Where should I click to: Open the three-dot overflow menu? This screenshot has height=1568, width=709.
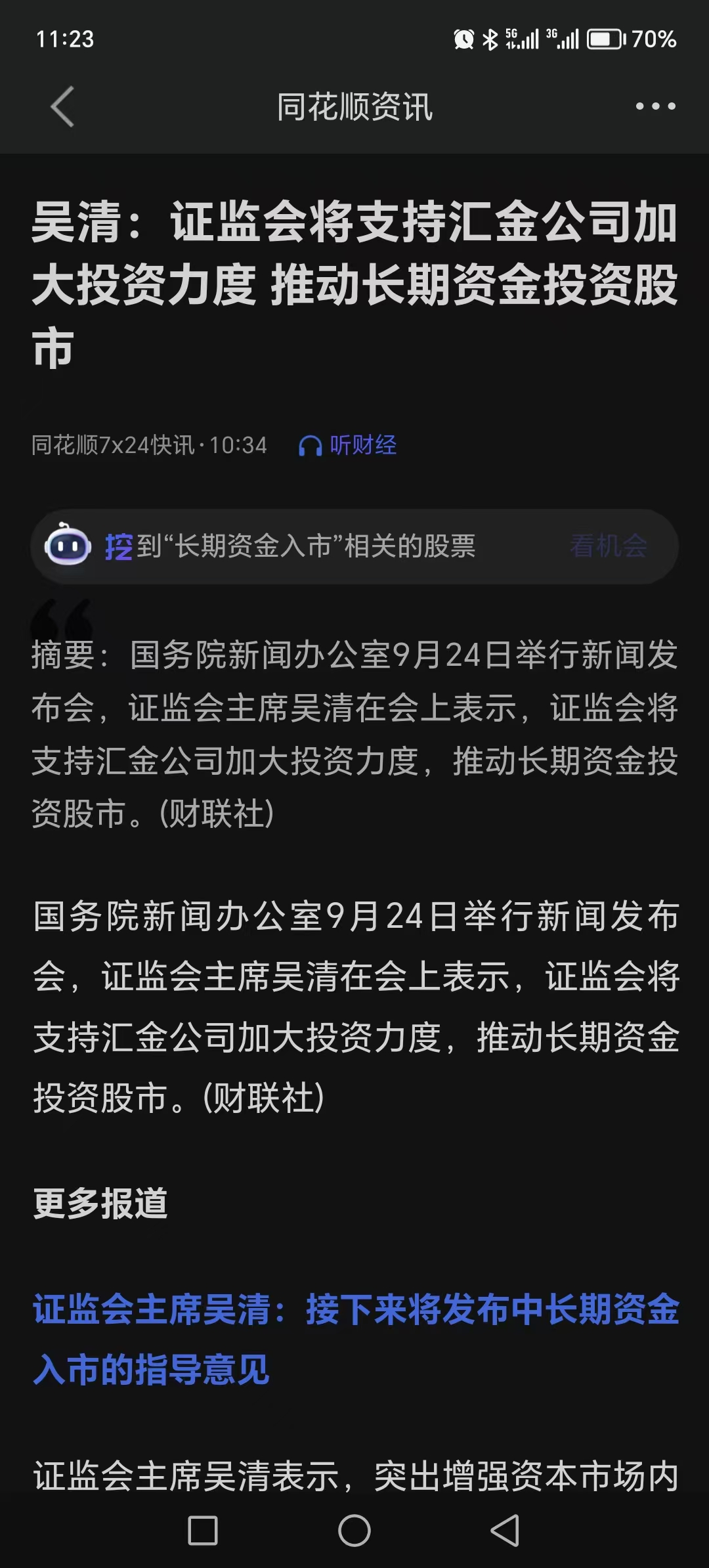pyautogui.click(x=655, y=106)
